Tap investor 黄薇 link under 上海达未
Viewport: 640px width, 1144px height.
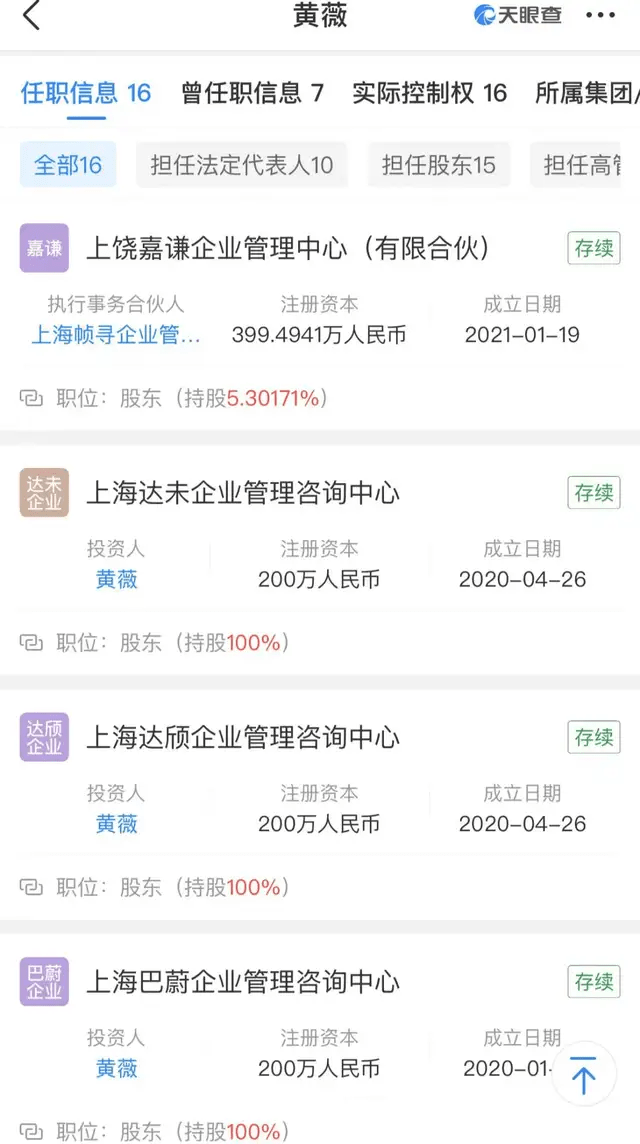tap(117, 579)
